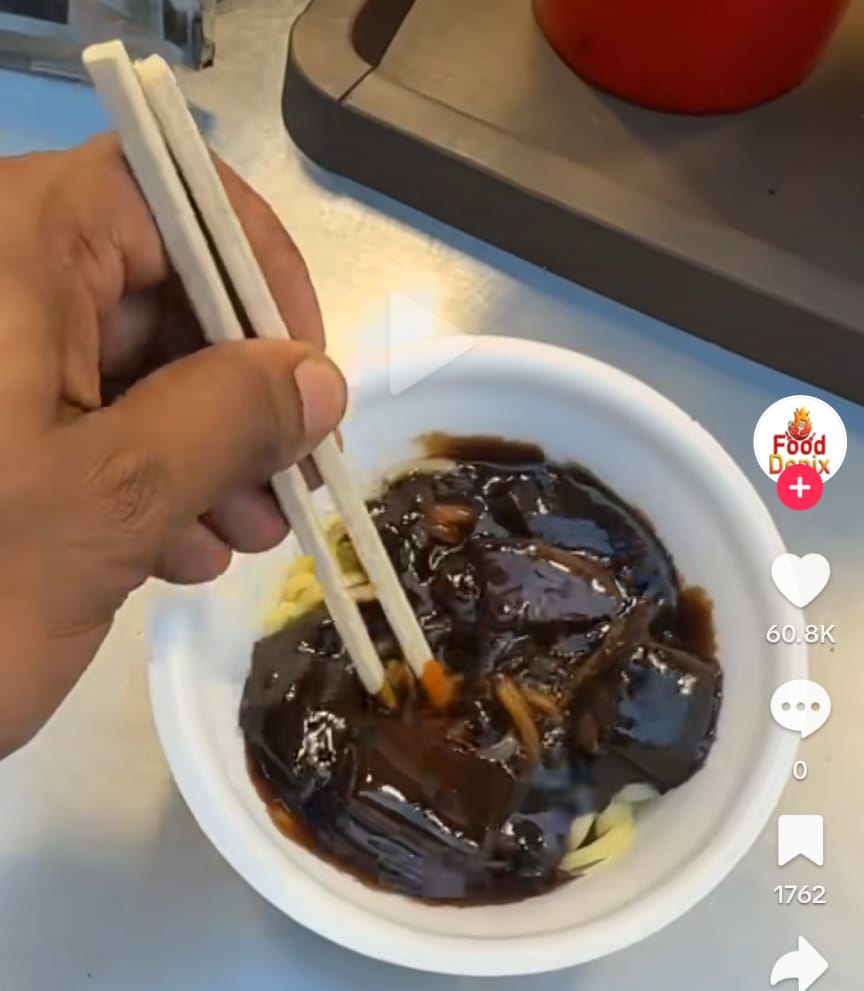The image size is (864, 991).
Task: Open the comments bubble
Action: tap(800, 708)
